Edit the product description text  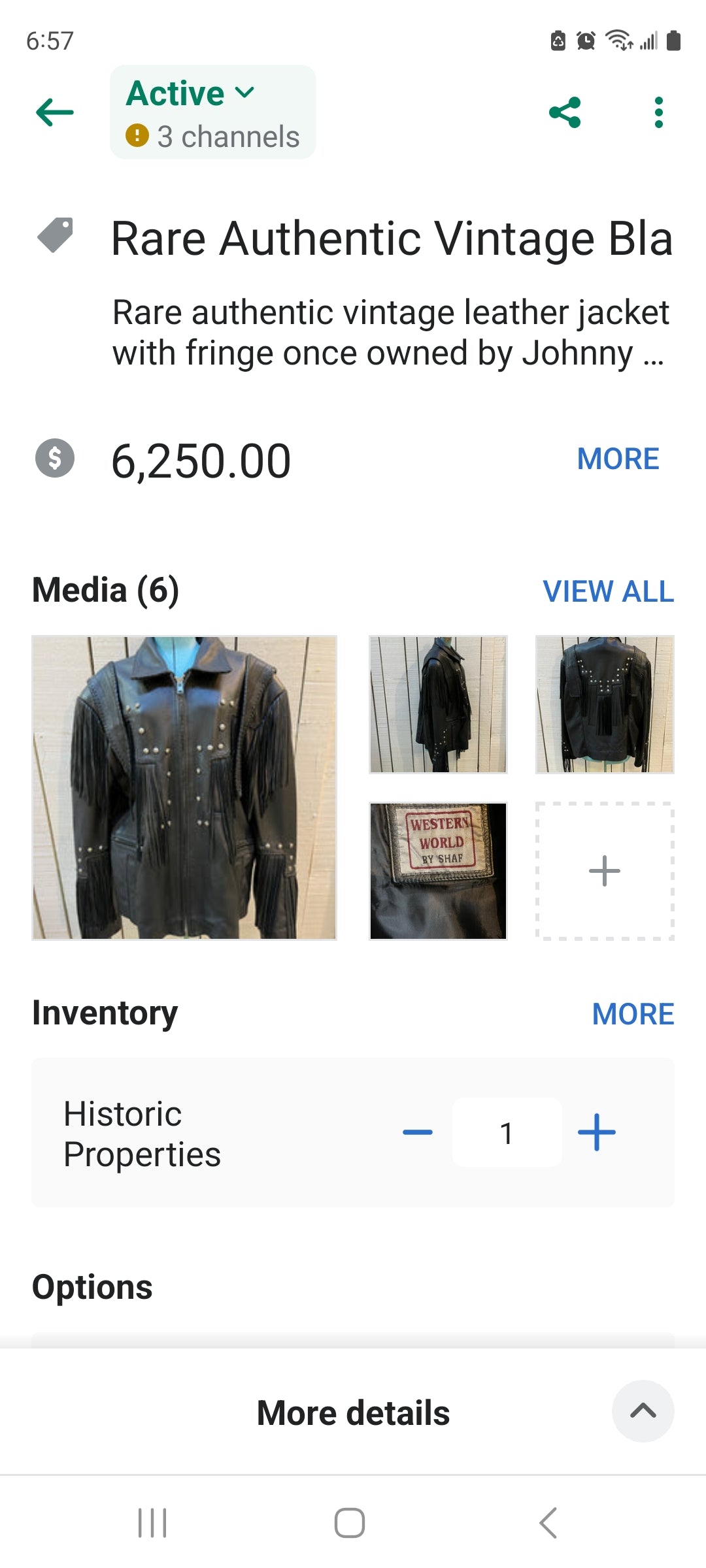[390, 333]
